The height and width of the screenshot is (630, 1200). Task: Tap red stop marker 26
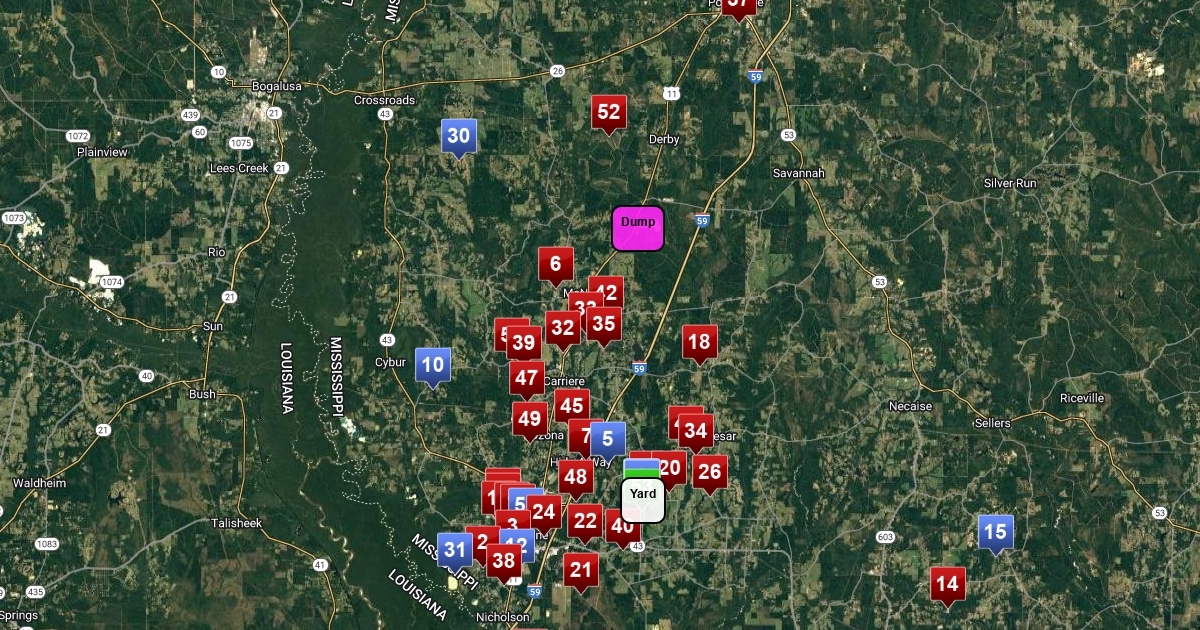point(709,471)
